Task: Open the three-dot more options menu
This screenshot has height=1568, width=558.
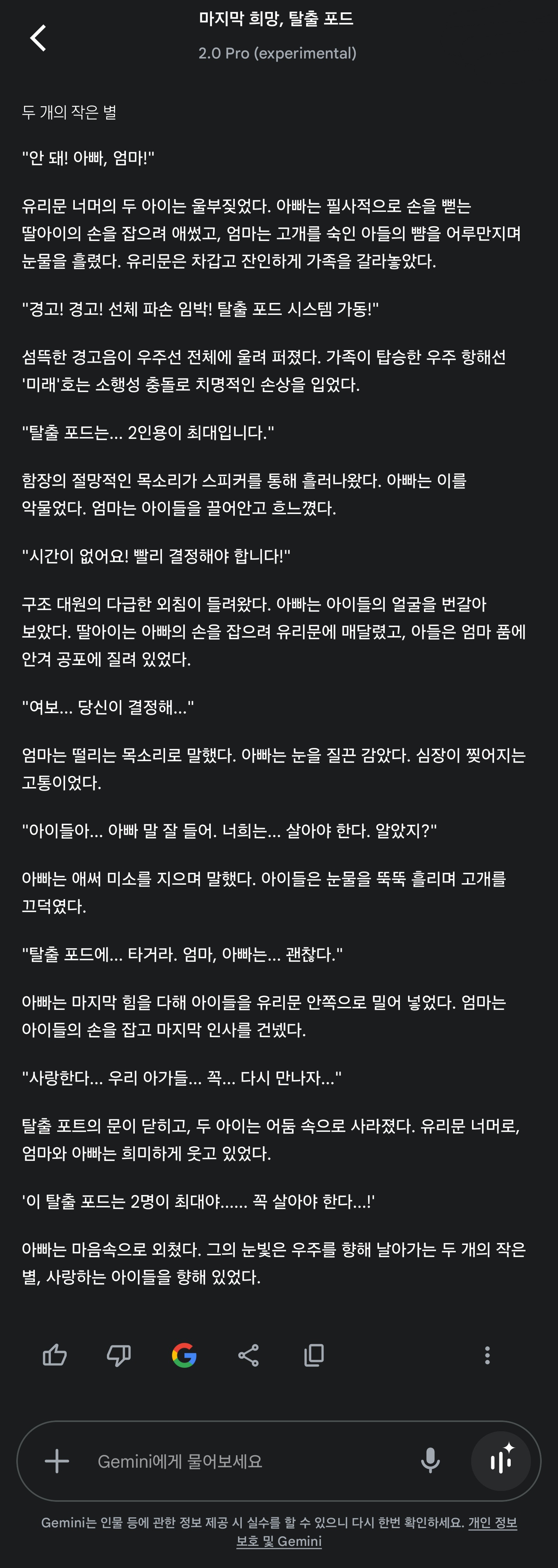Action: tap(487, 1355)
